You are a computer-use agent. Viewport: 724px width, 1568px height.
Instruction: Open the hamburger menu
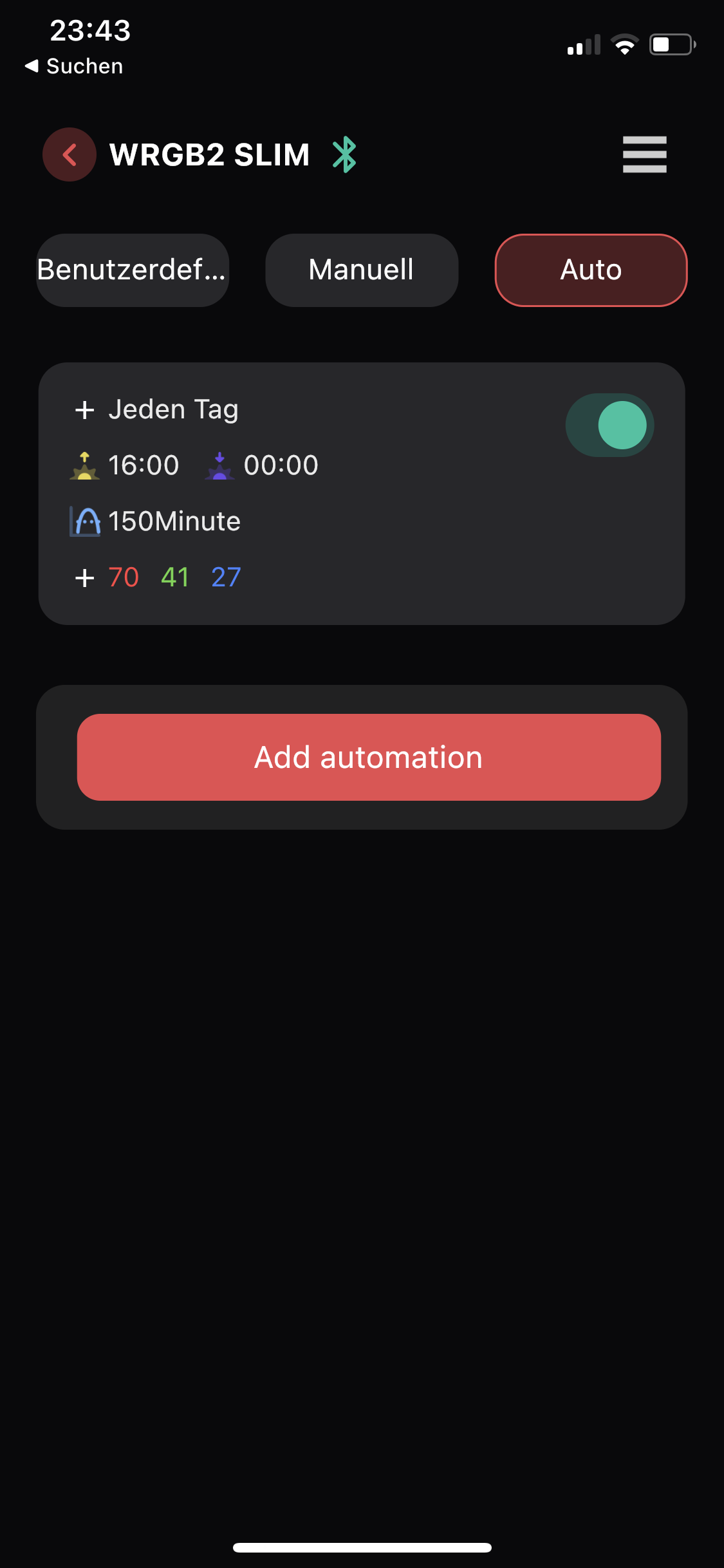click(644, 154)
